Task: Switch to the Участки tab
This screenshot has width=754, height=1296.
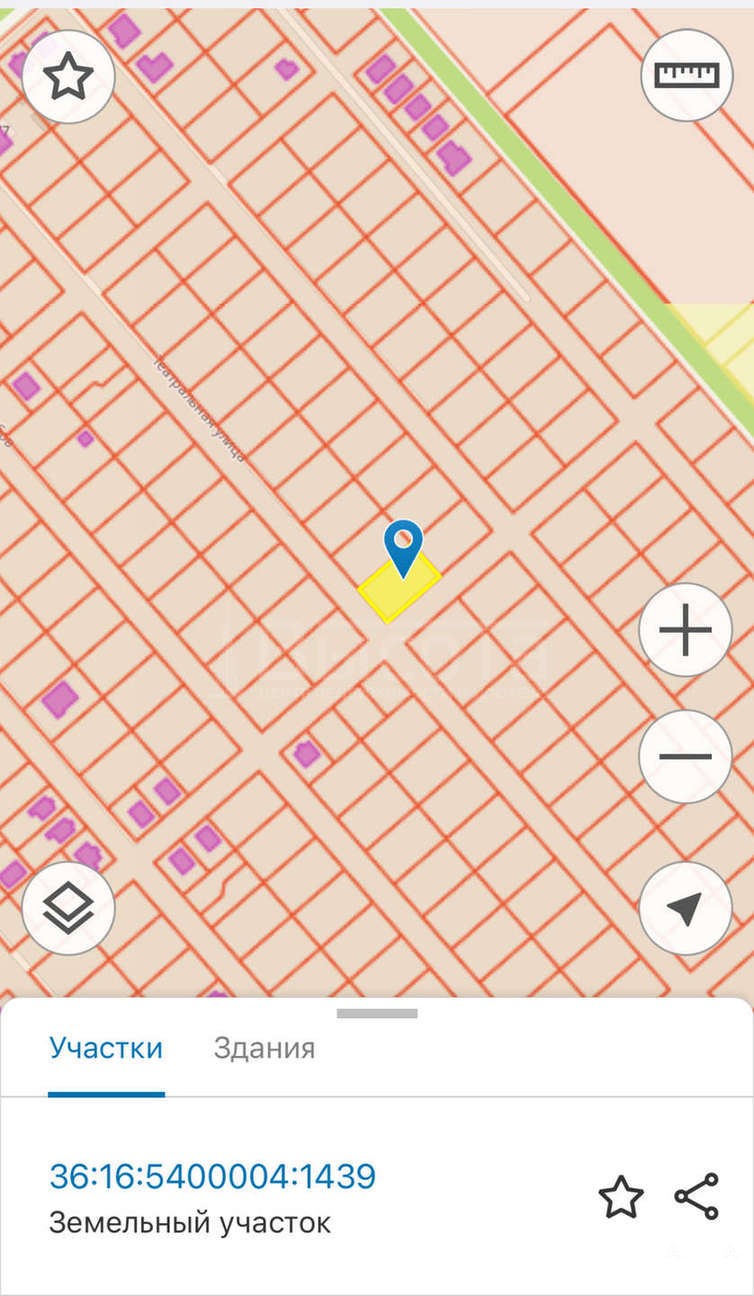Action: [x=106, y=1048]
